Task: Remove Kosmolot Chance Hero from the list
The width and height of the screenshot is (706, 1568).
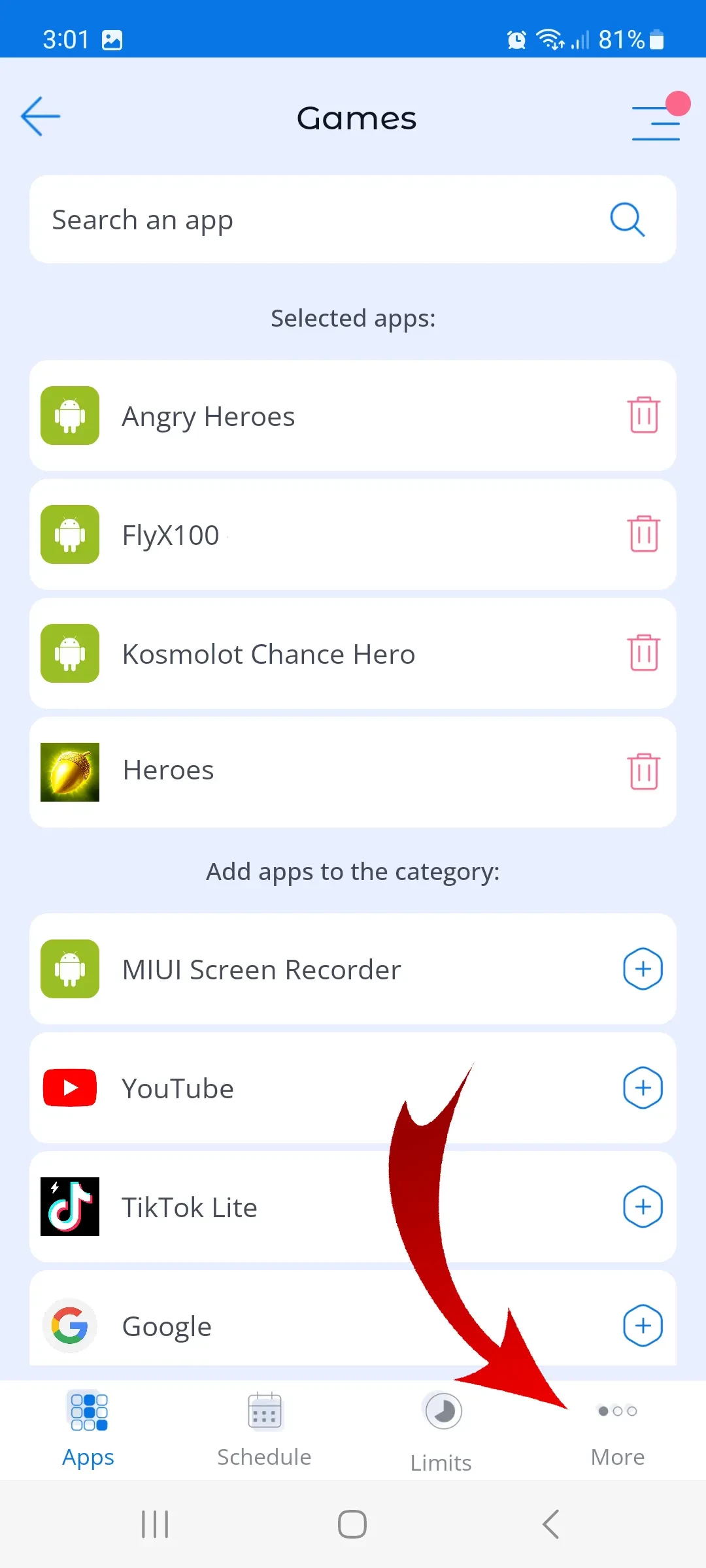Action: 643,653
